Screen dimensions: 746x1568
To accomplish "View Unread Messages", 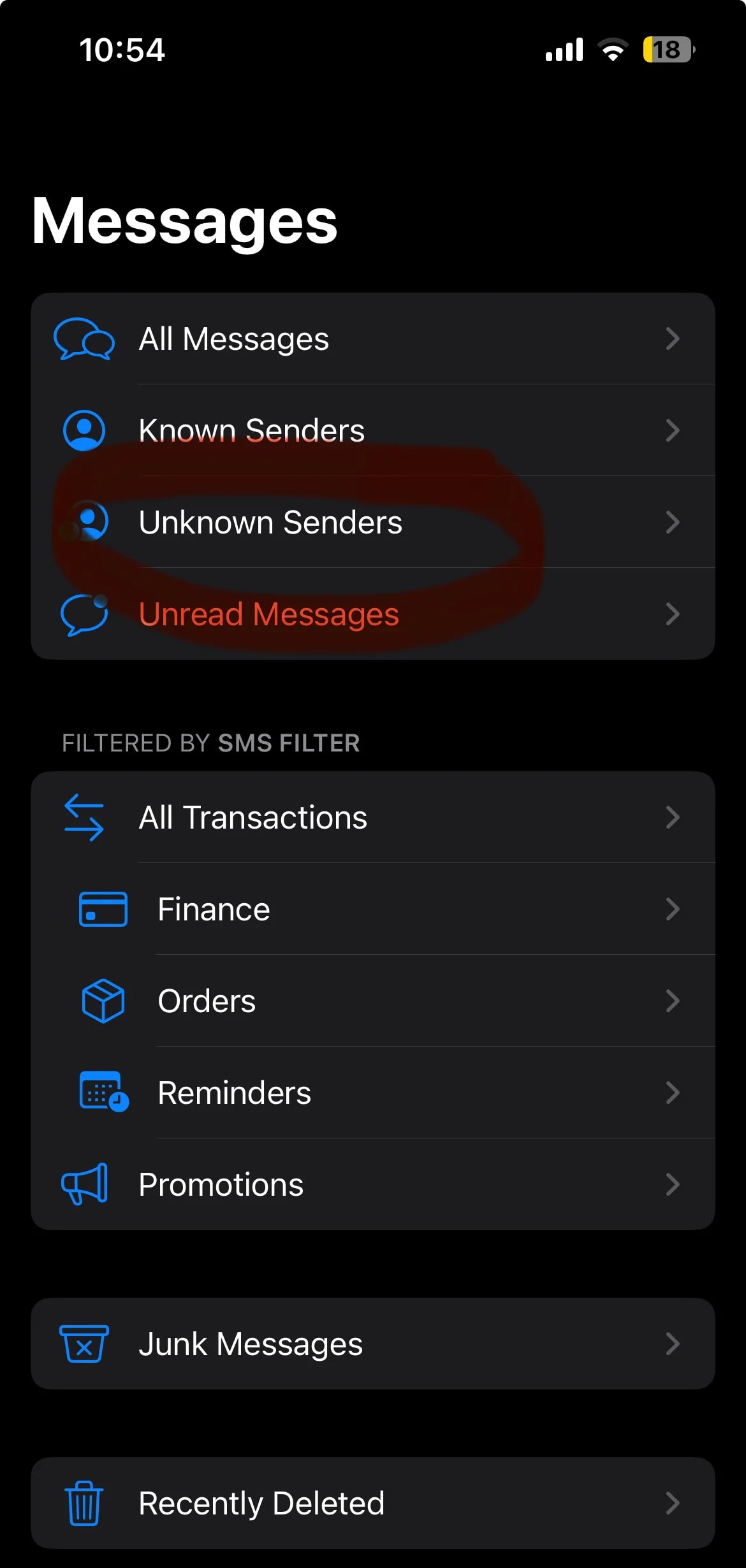I will coord(373,614).
